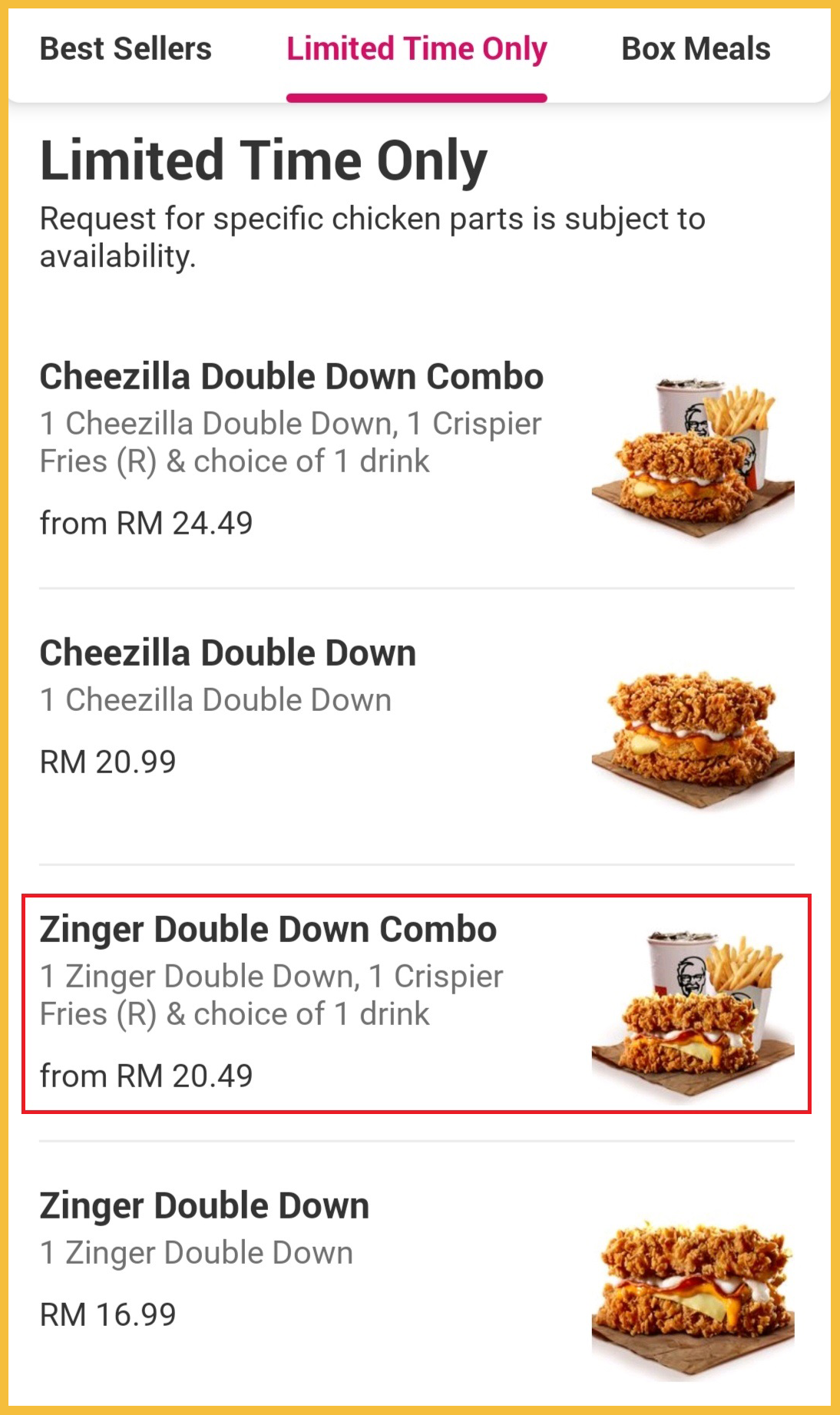Pick Zinger Double Down for RM 16.99
This screenshot has height=1415, width=840.
click(204, 1206)
